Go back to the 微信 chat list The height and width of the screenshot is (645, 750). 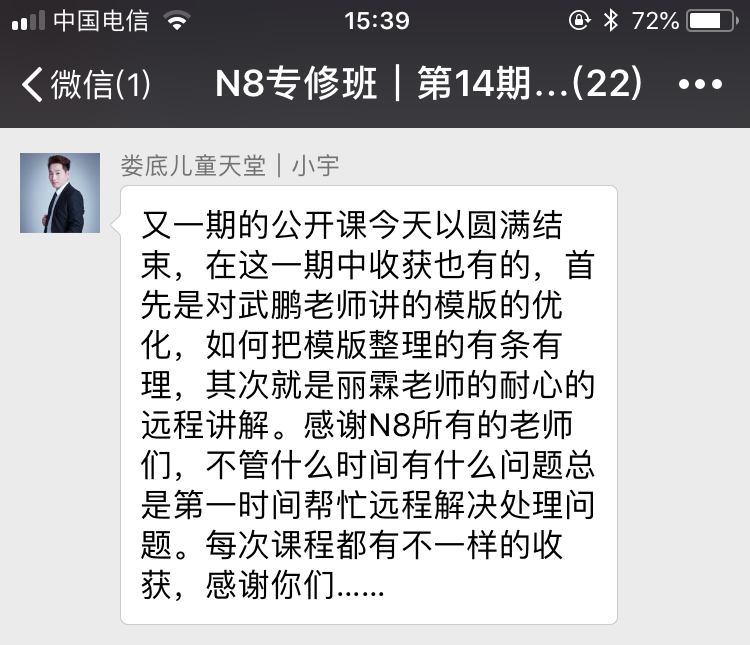click(x=84, y=85)
